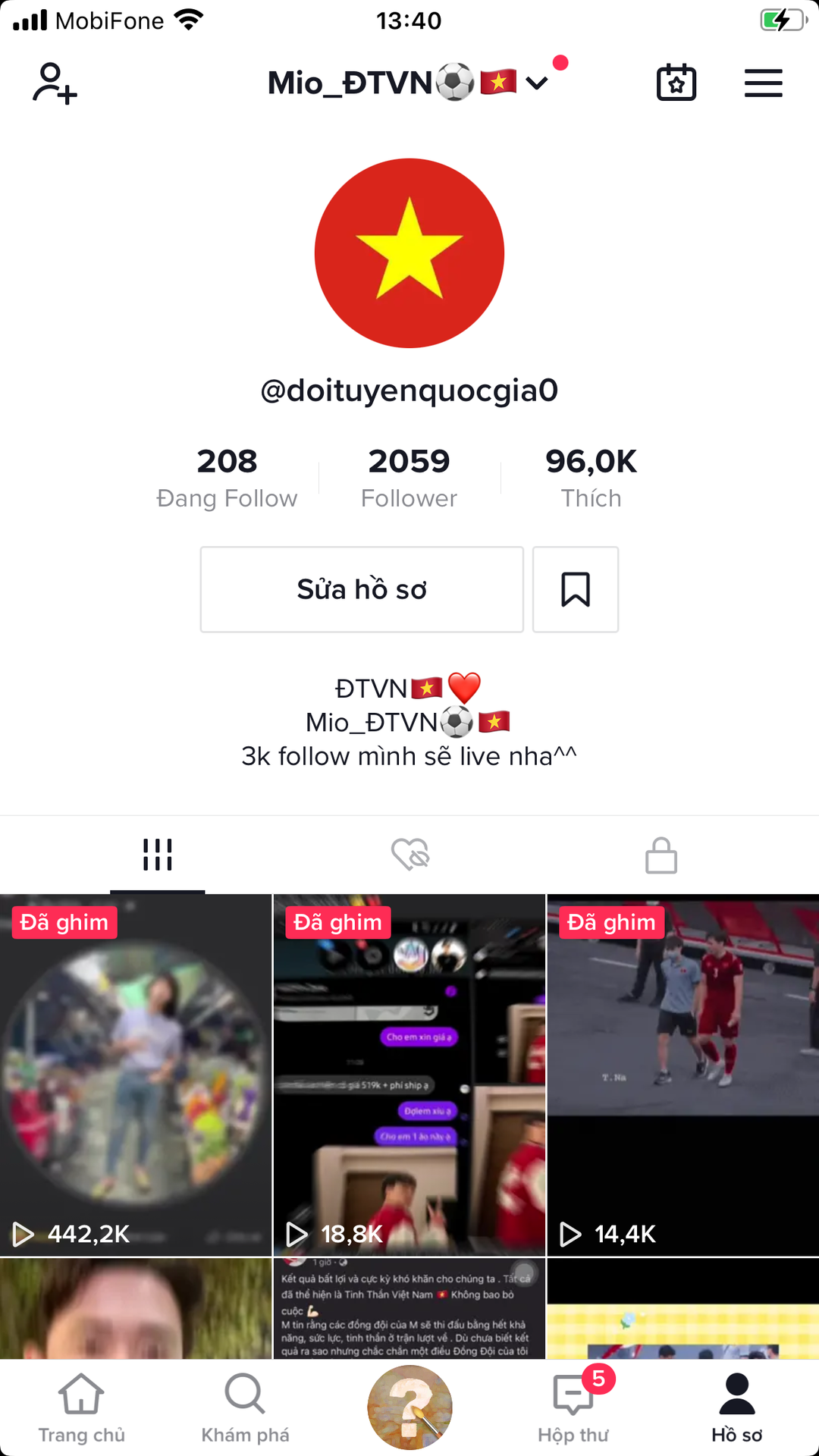Screen dimensions: 819x1456
Task: View the 2059 Follower list
Action: [x=409, y=478]
